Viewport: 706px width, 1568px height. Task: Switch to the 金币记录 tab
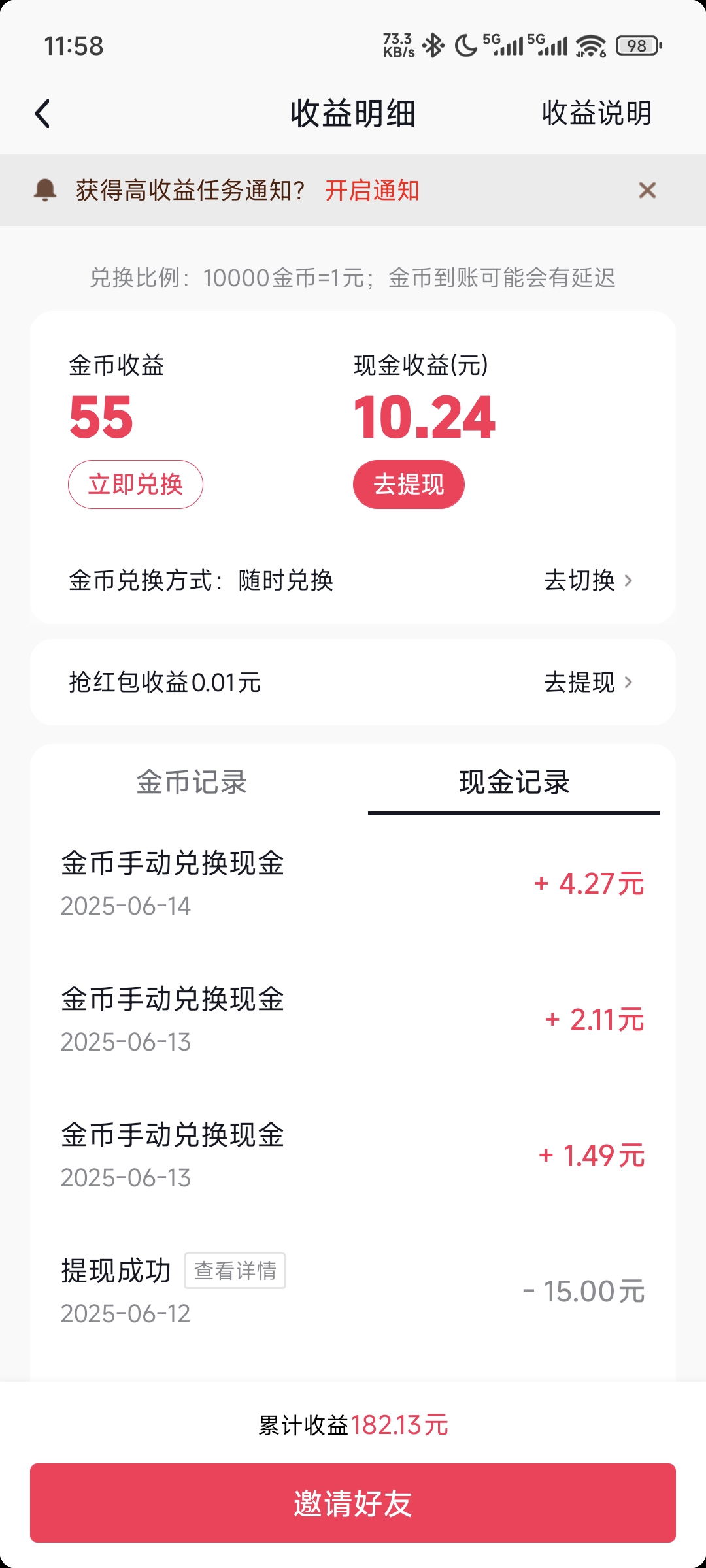[x=192, y=782]
